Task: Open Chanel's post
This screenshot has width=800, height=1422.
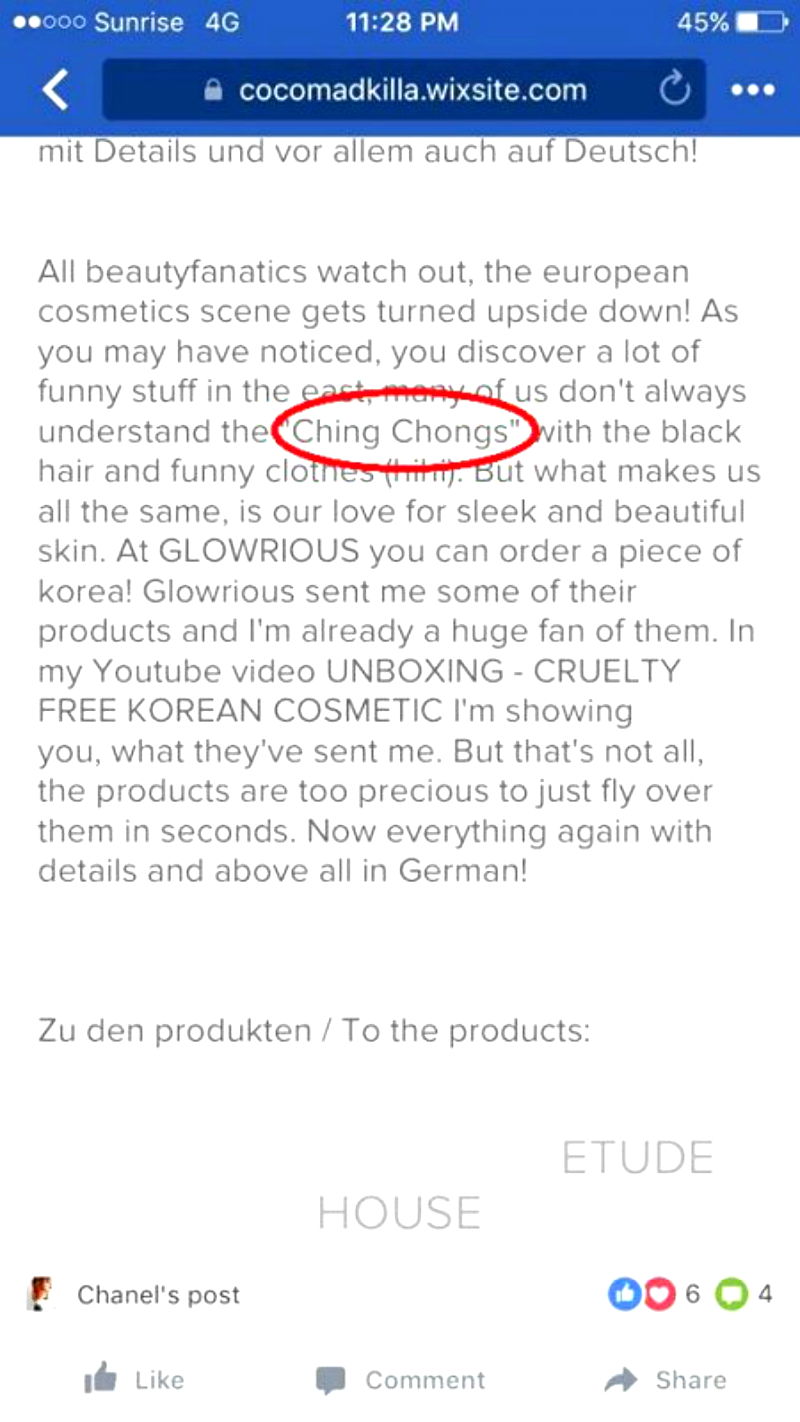Action: tap(158, 1295)
